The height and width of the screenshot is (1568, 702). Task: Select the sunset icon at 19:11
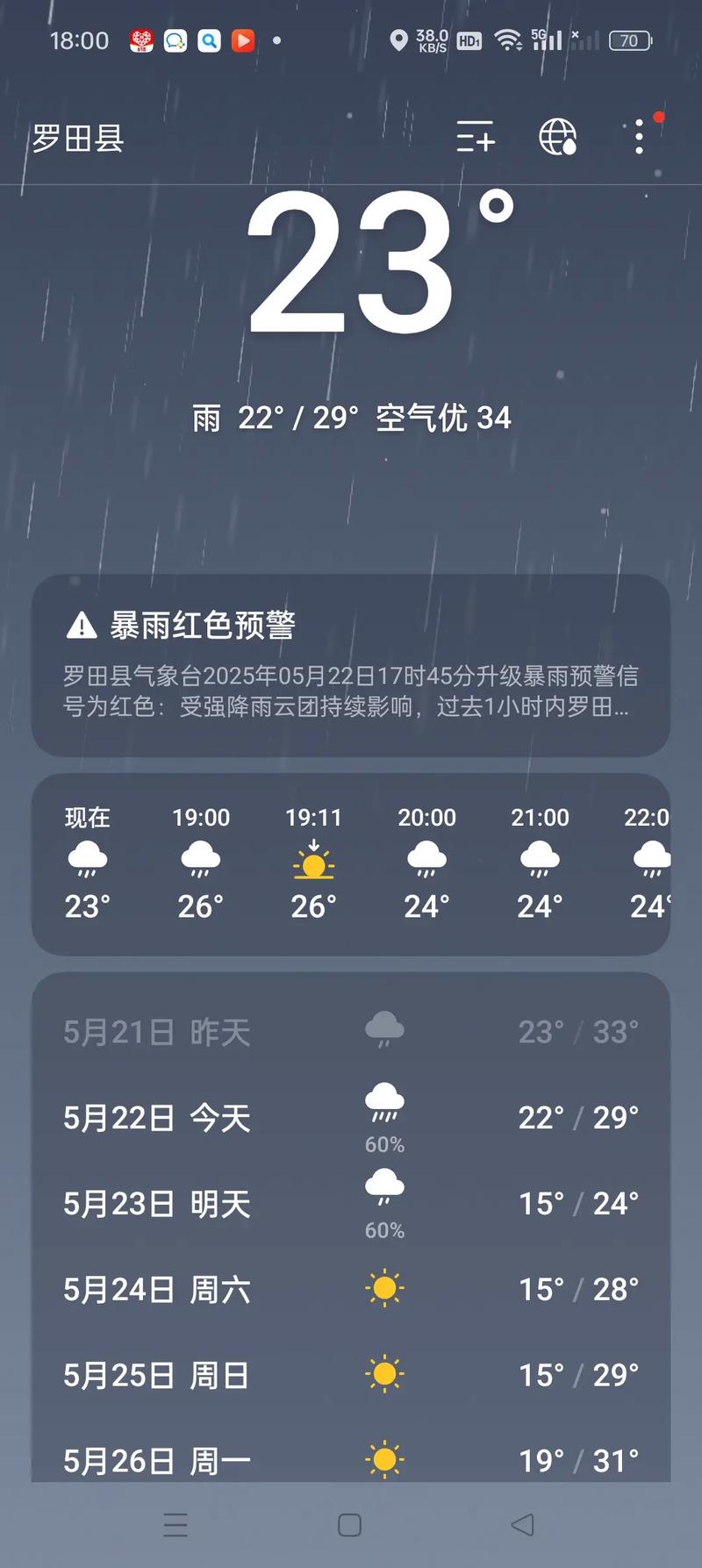[313, 863]
